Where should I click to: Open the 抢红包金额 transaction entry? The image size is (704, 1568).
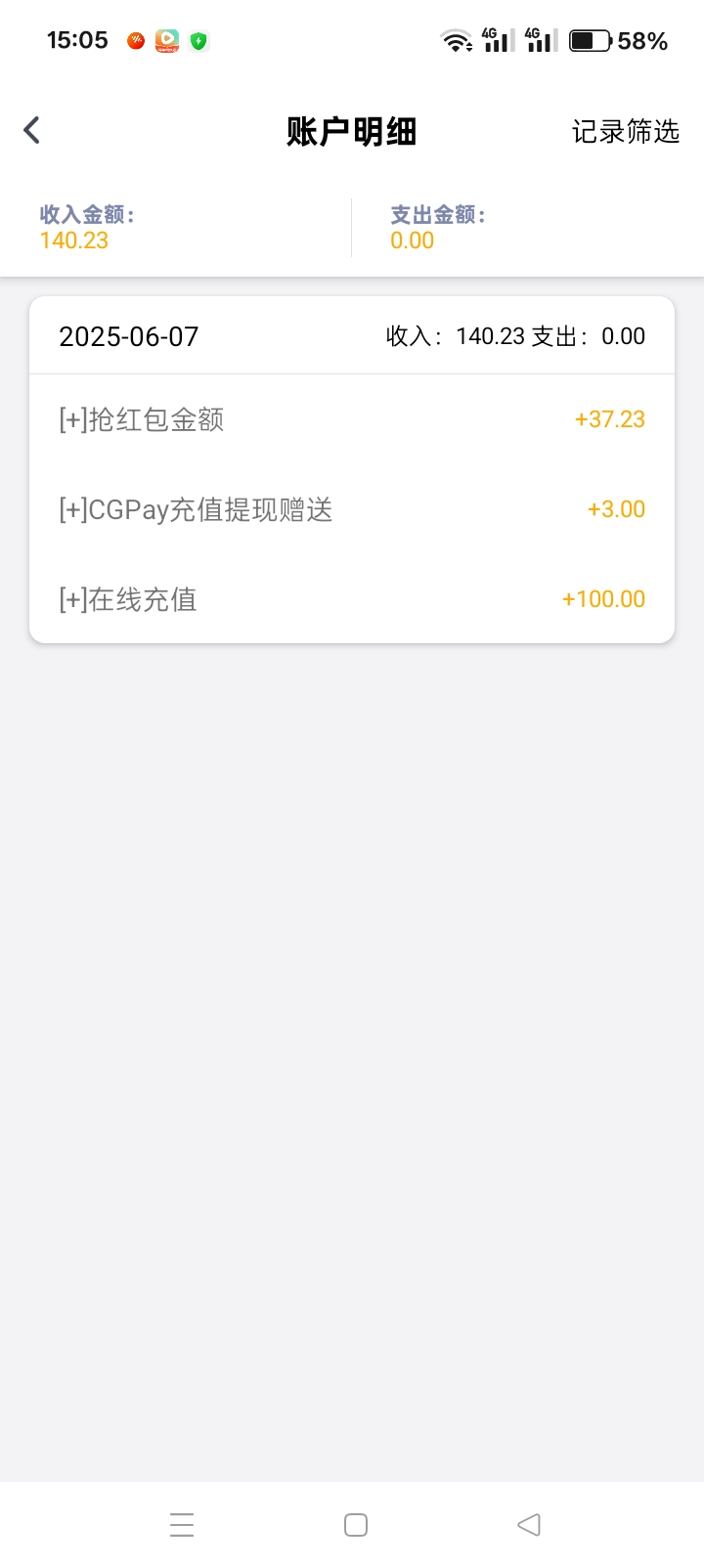(x=352, y=419)
